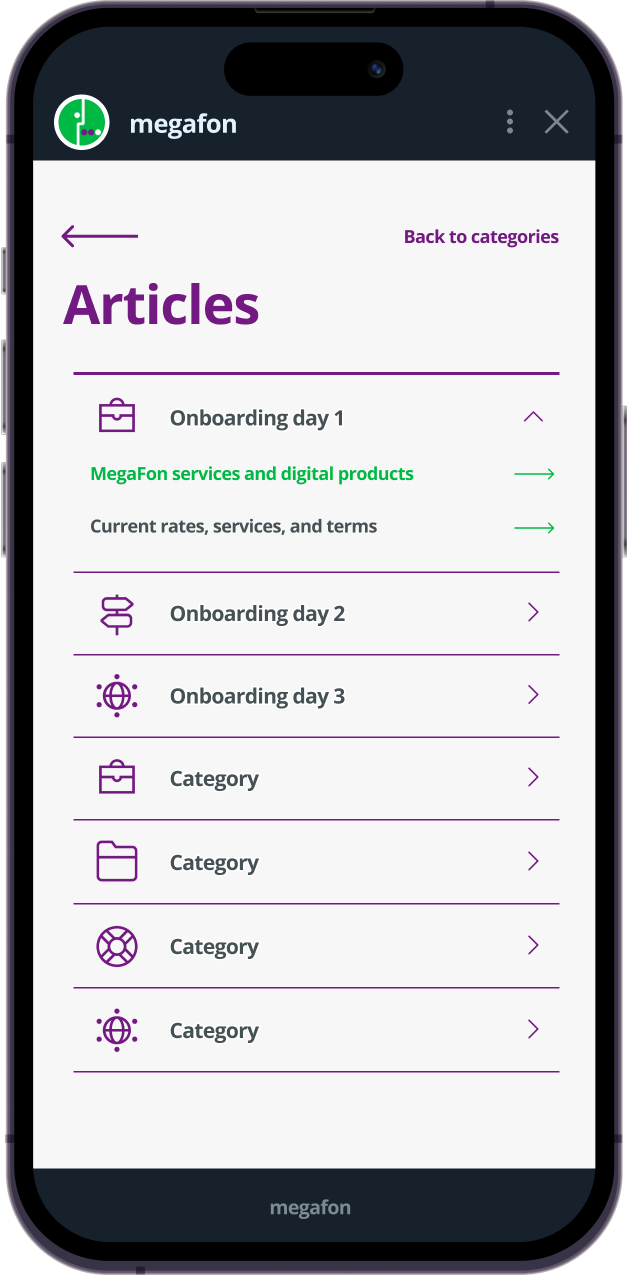
Task: Expand the Category row with folder icon
Action: coord(316,862)
